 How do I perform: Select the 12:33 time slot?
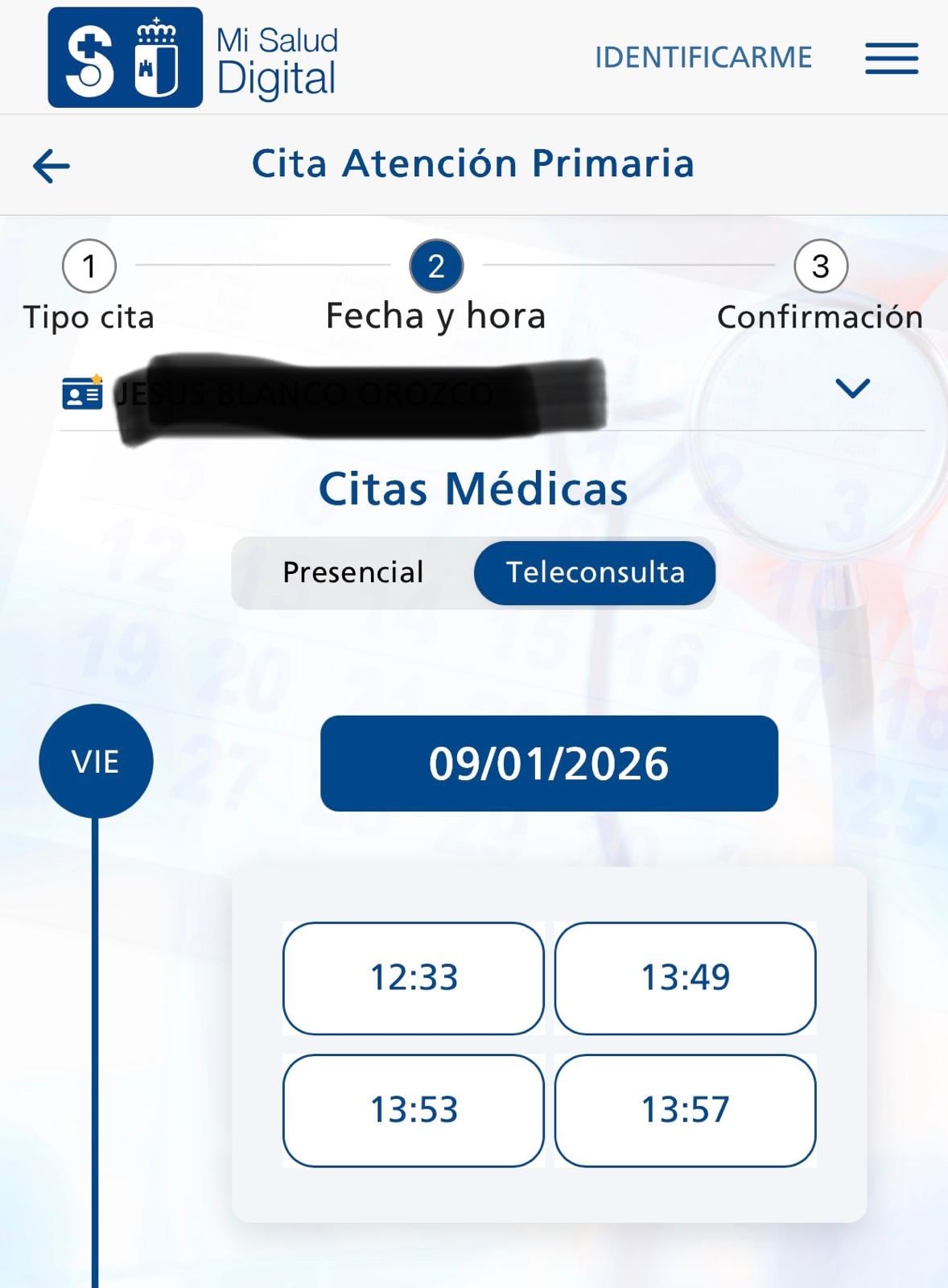coord(414,977)
